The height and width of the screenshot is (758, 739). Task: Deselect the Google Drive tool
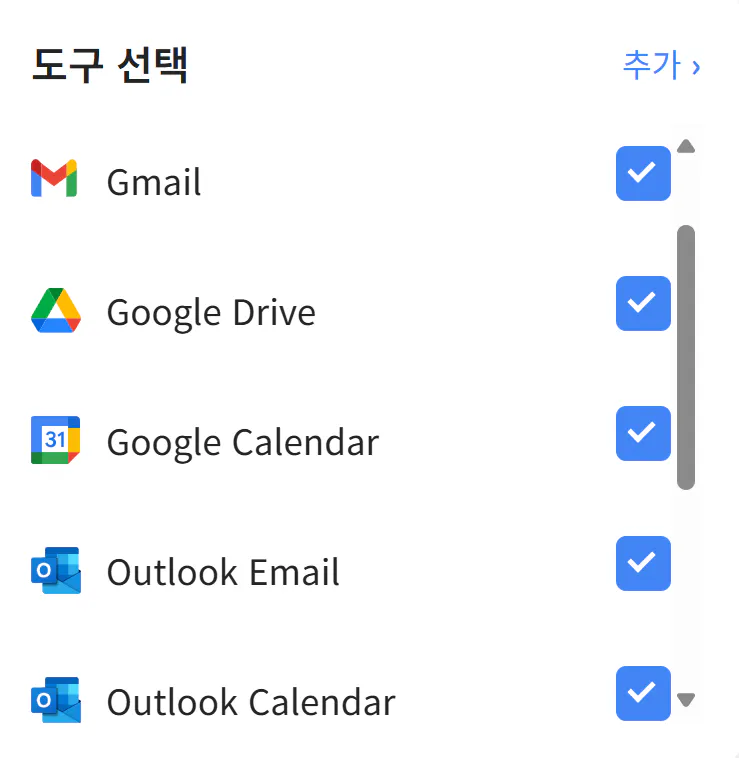tap(643, 303)
